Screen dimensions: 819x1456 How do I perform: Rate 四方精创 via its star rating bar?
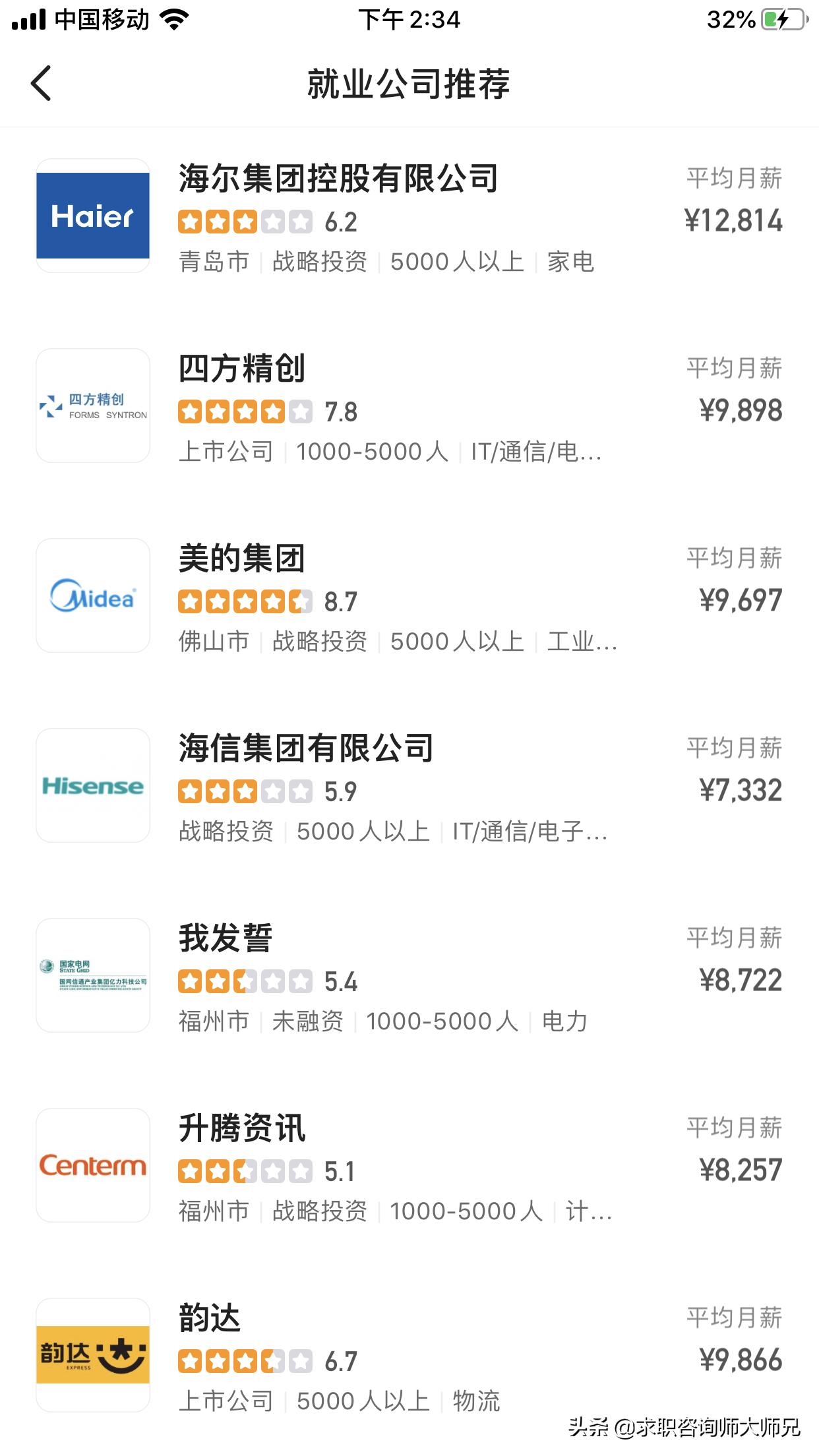(x=245, y=412)
